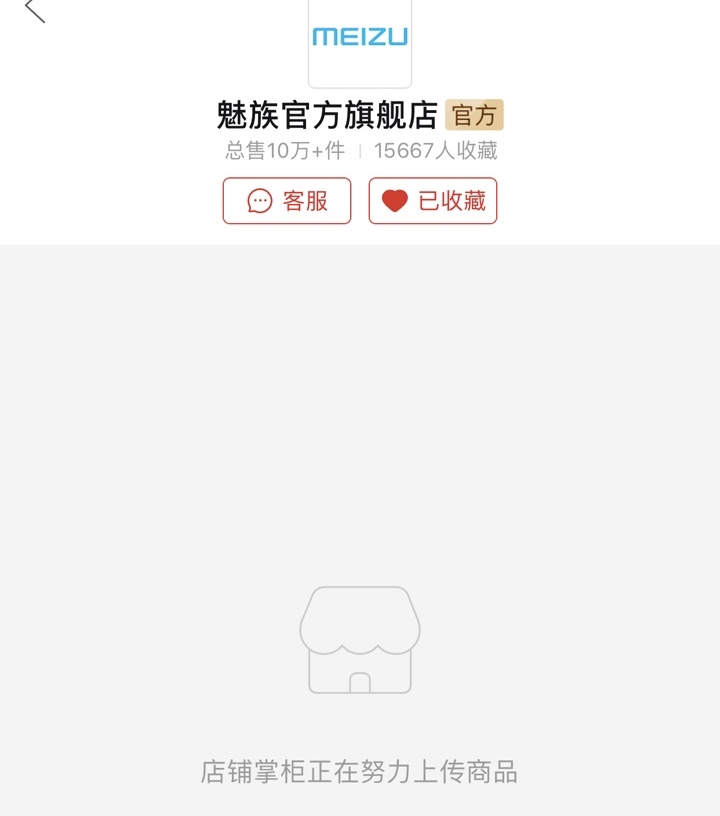Click the three dots in the speech bubble icon
The width and height of the screenshot is (720, 816).
pyautogui.click(x=259, y=201)
